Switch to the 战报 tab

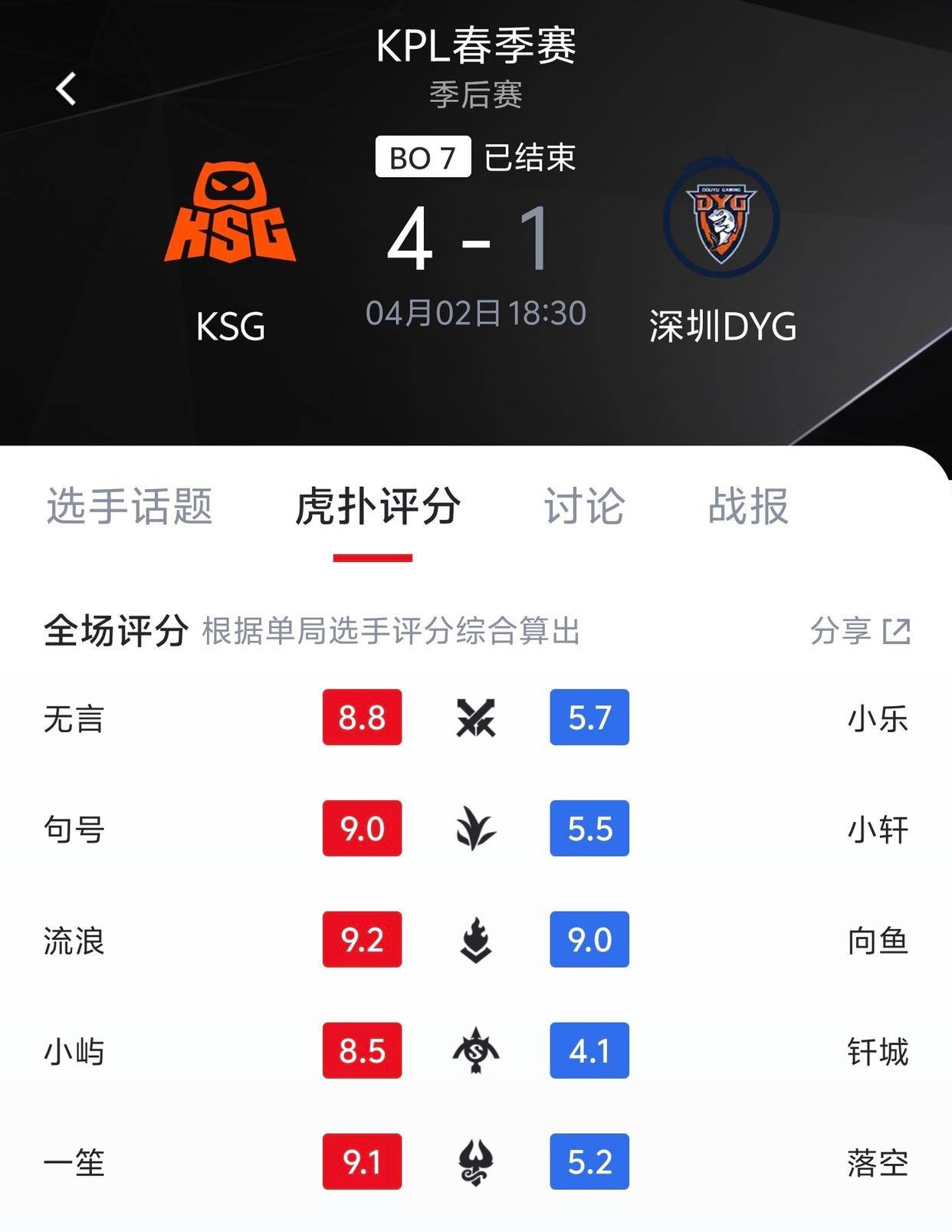(748, 507)
